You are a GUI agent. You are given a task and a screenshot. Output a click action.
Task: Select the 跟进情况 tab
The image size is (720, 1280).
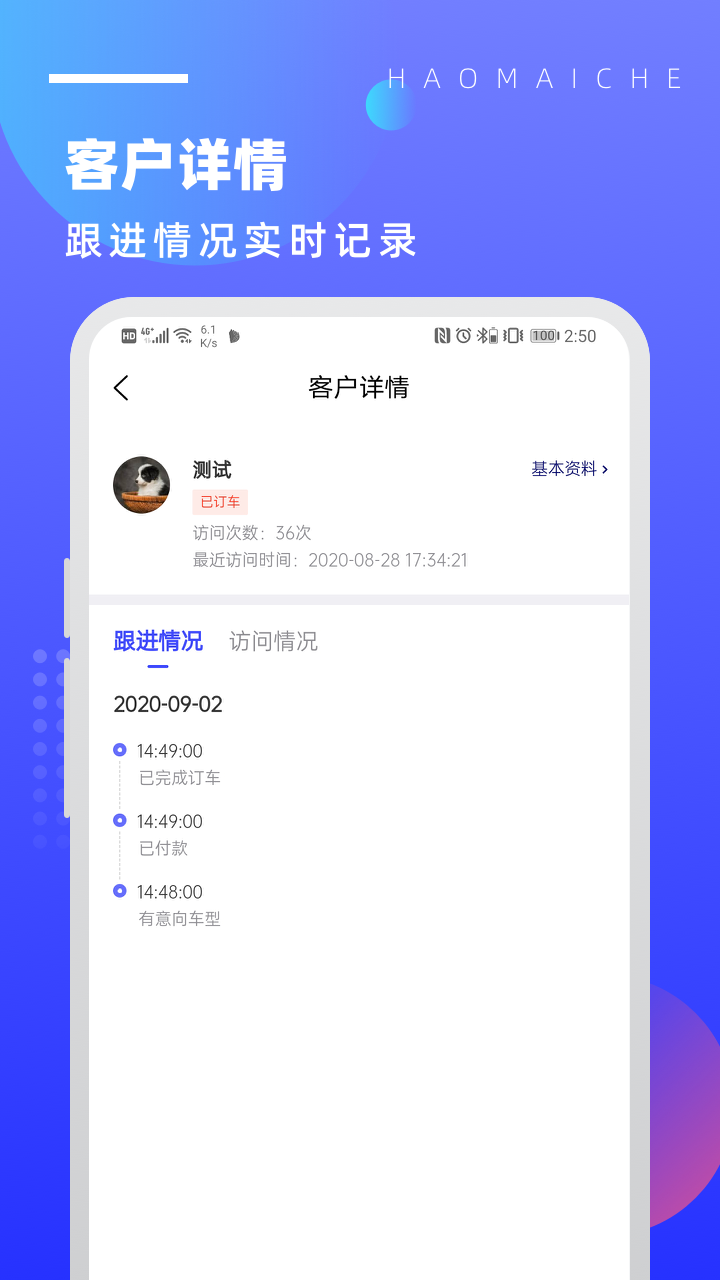158,641
